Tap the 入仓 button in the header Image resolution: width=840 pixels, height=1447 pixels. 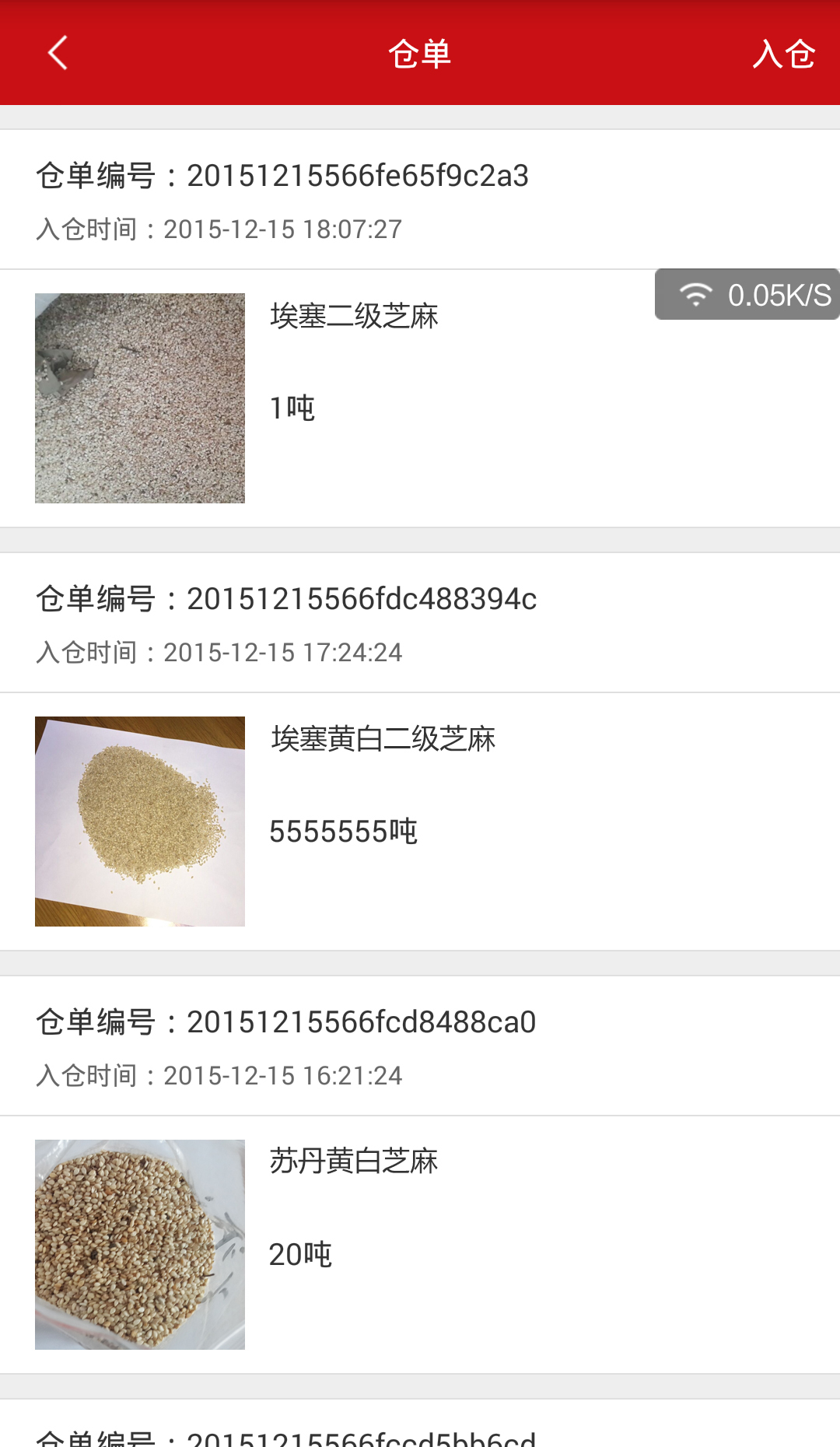[x=783, y=54]
